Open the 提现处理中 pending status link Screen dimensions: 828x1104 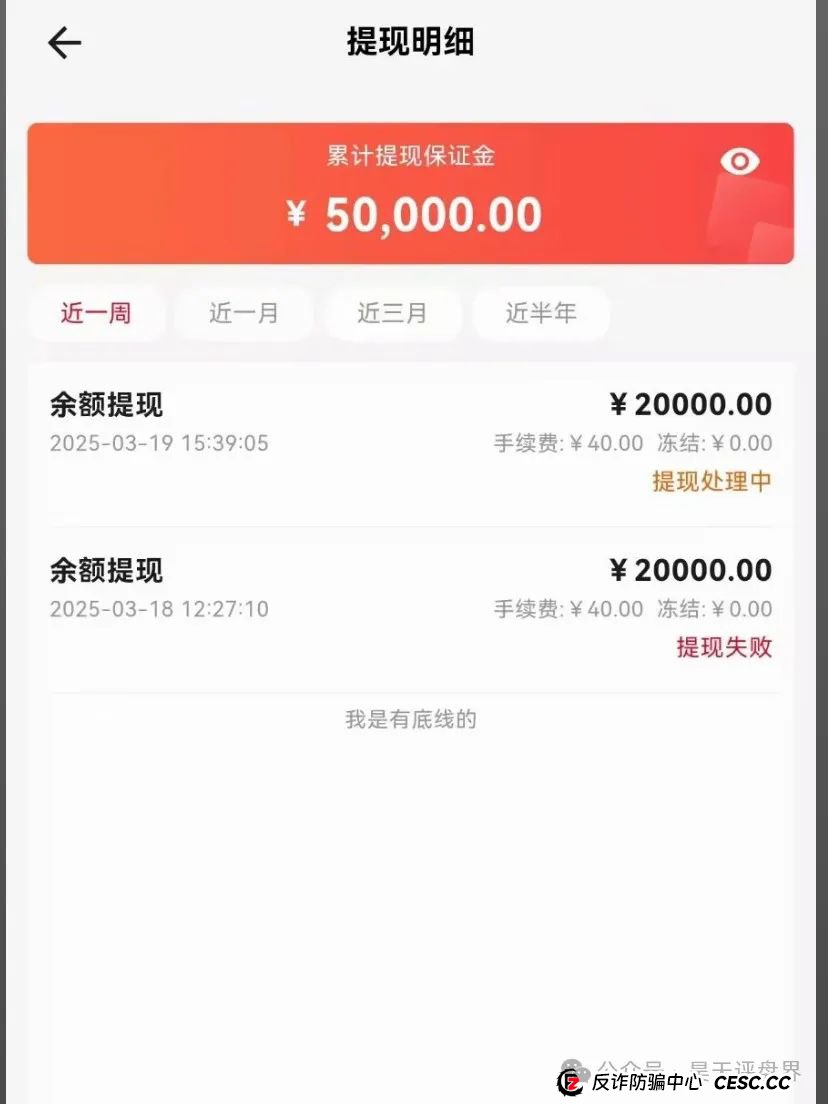[711, 482]
